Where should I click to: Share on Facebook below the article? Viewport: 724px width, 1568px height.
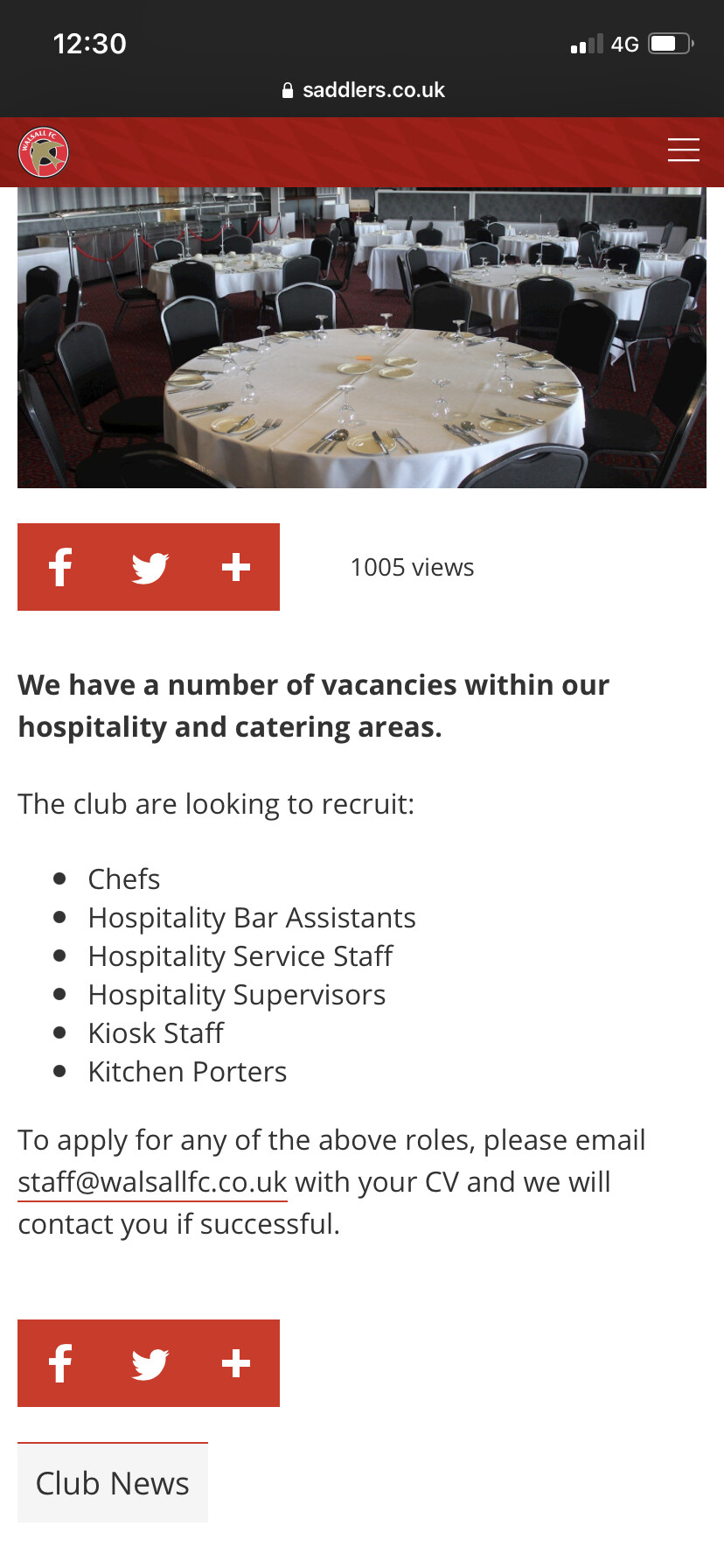60,1363
